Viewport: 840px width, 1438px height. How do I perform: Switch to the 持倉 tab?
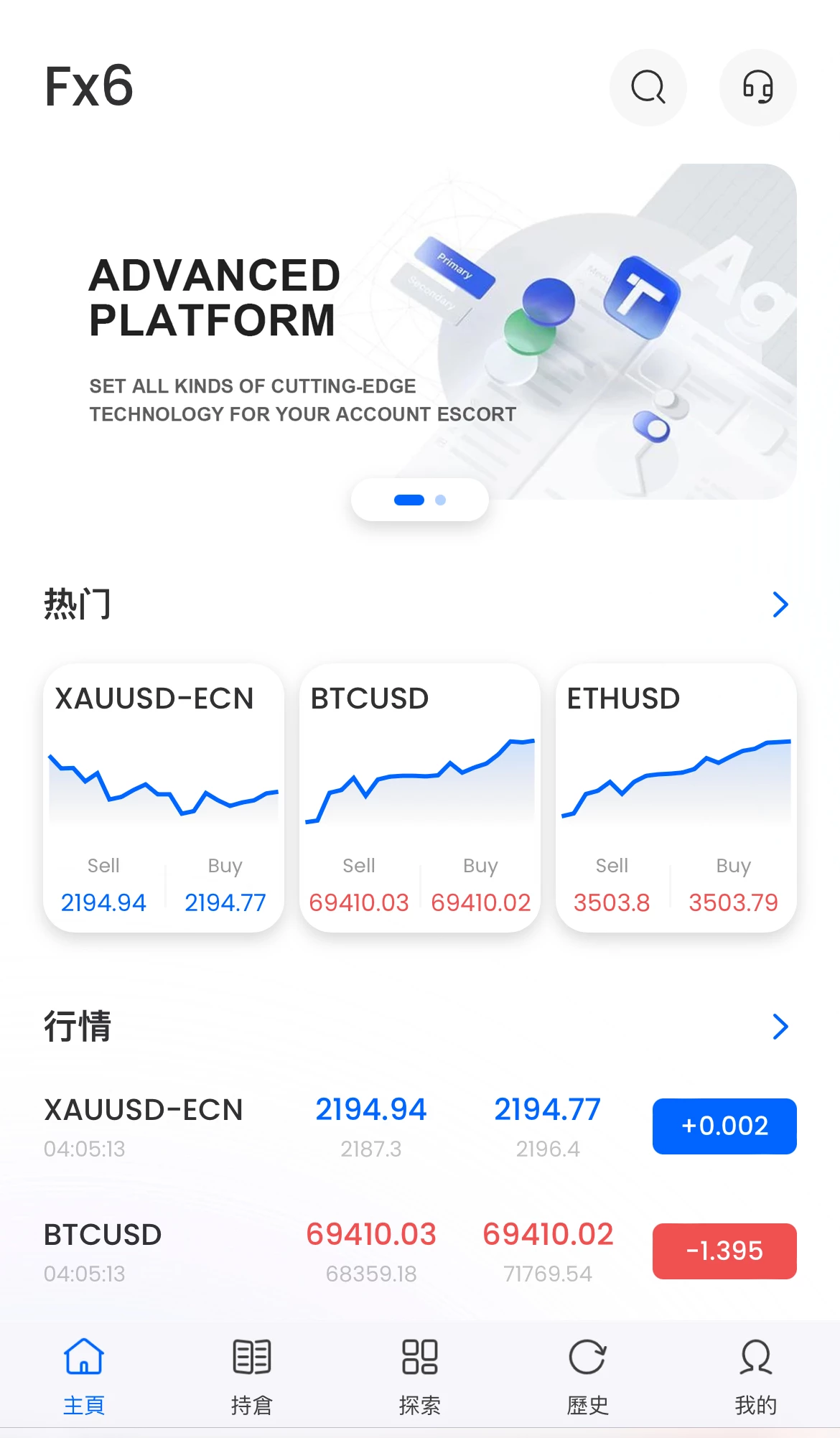pyautogui.click(x=252, y=1376)
